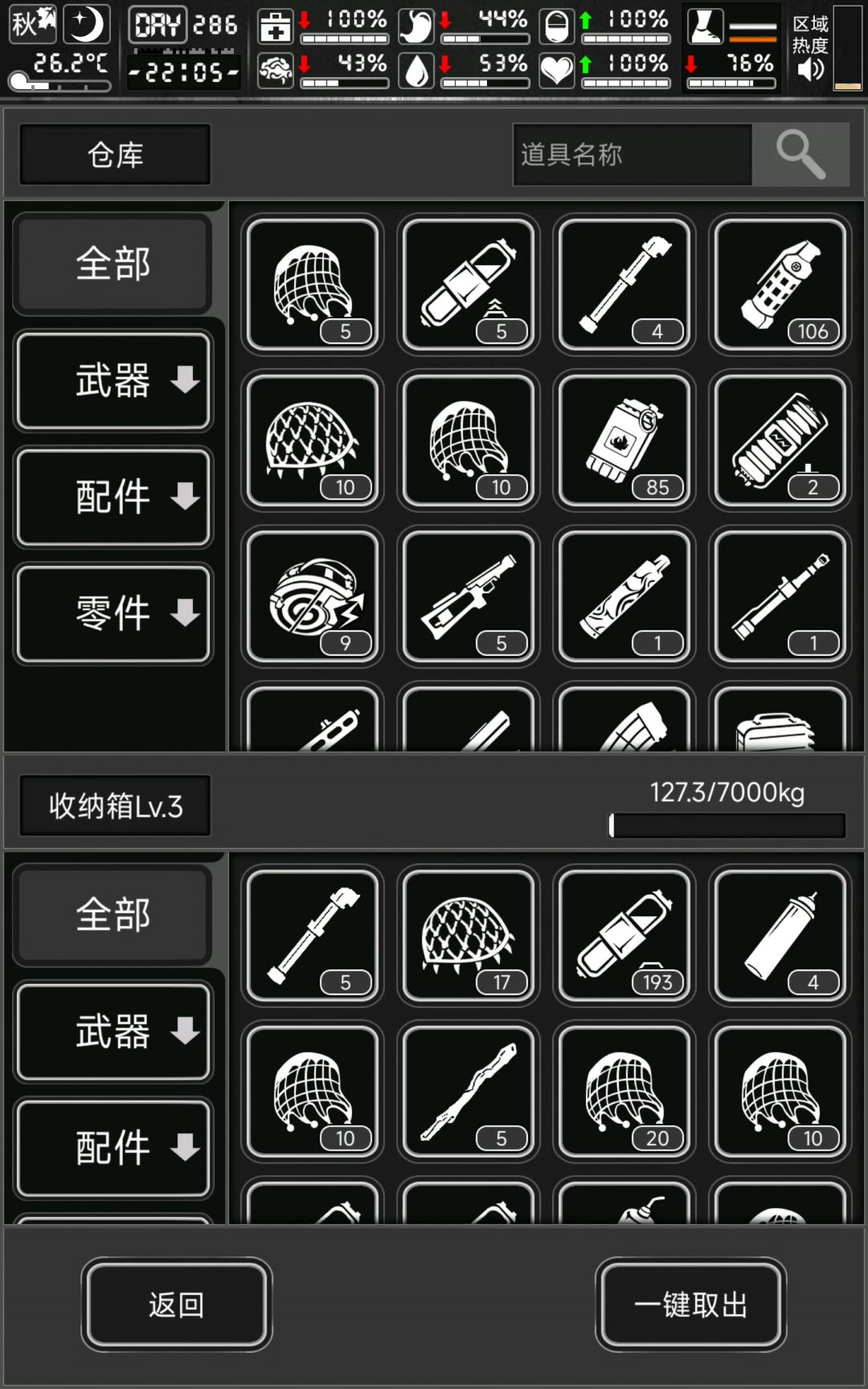Tap 一键取出 to take out everything
868x1389 pixels.
tap(690, 1304)
